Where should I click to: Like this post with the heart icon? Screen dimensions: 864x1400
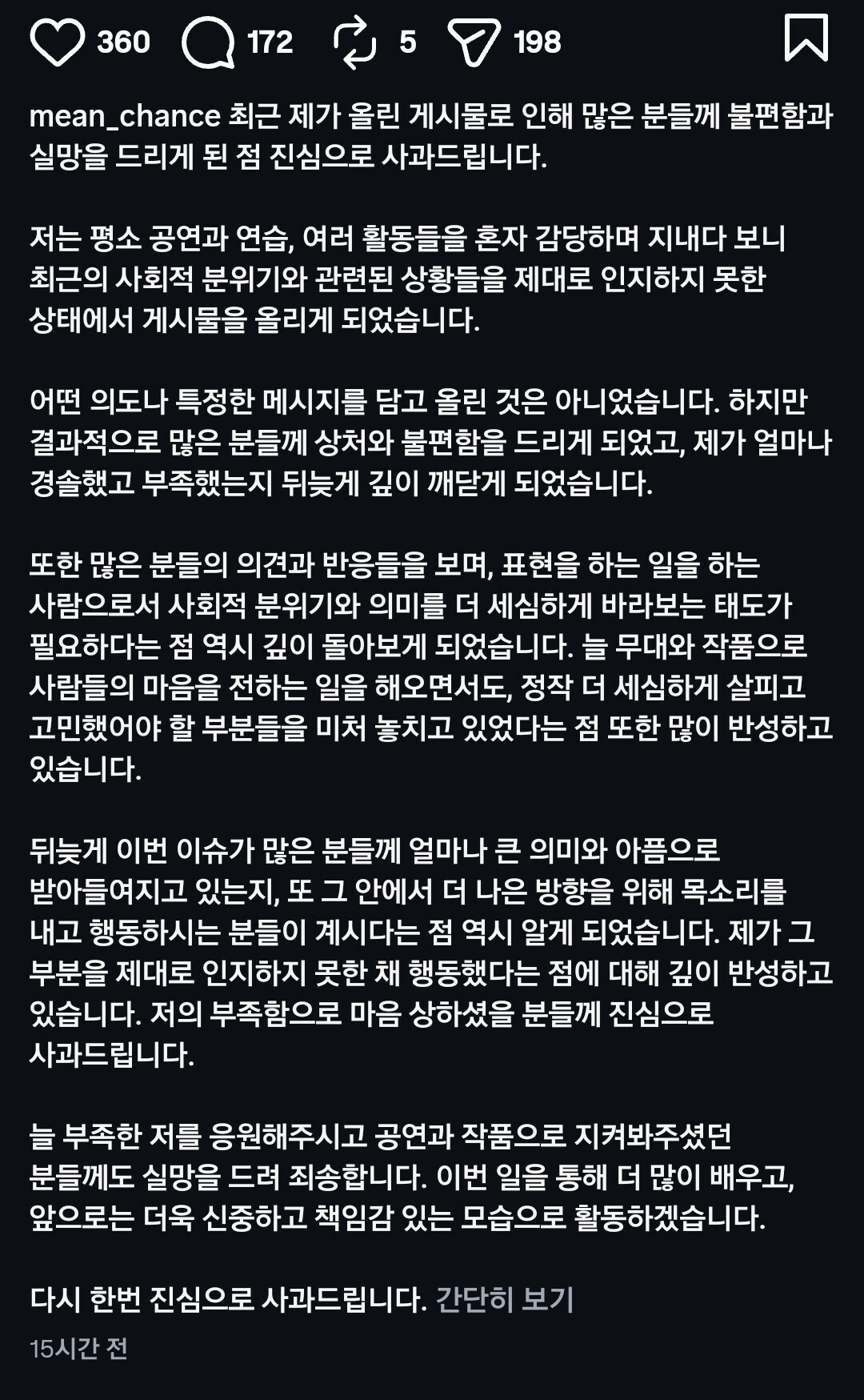pyautogui.click(x=57, y=42)
